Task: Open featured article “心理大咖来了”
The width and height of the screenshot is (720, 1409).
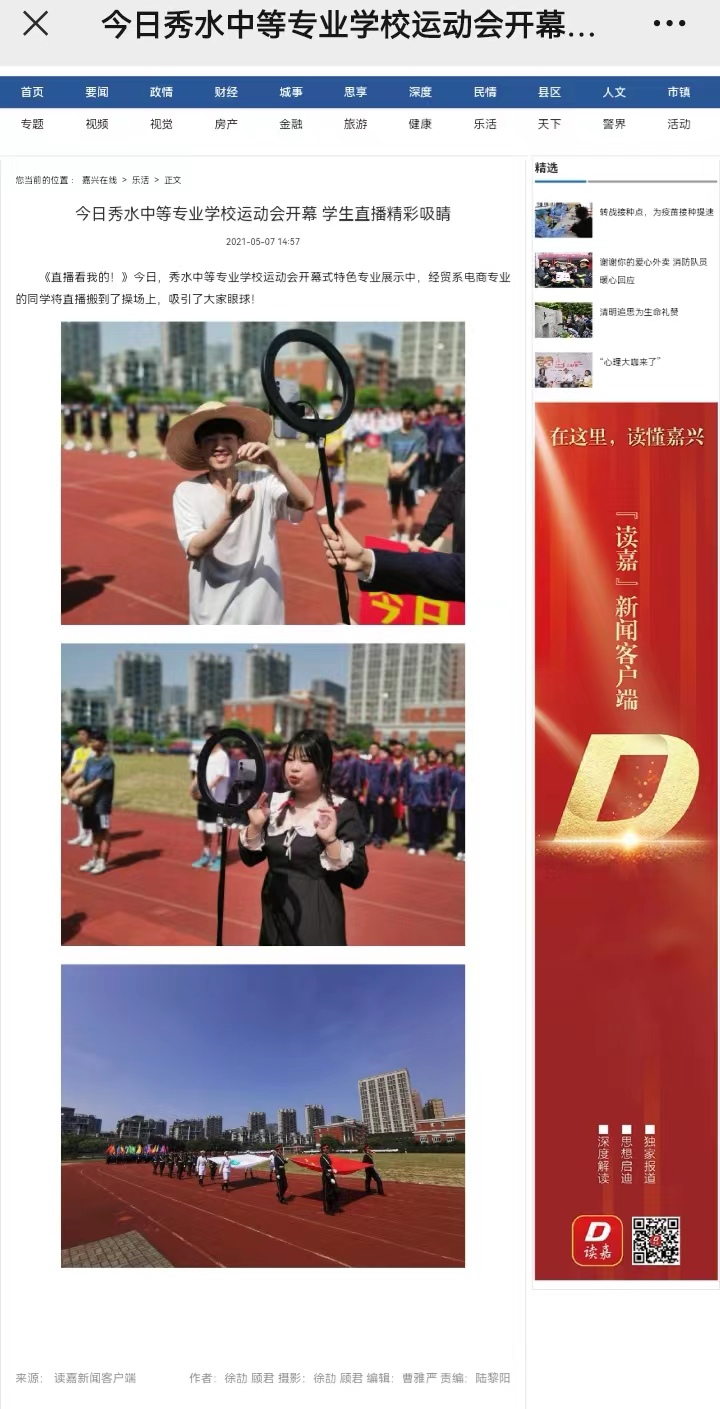Action: click(x=630, y=362)
